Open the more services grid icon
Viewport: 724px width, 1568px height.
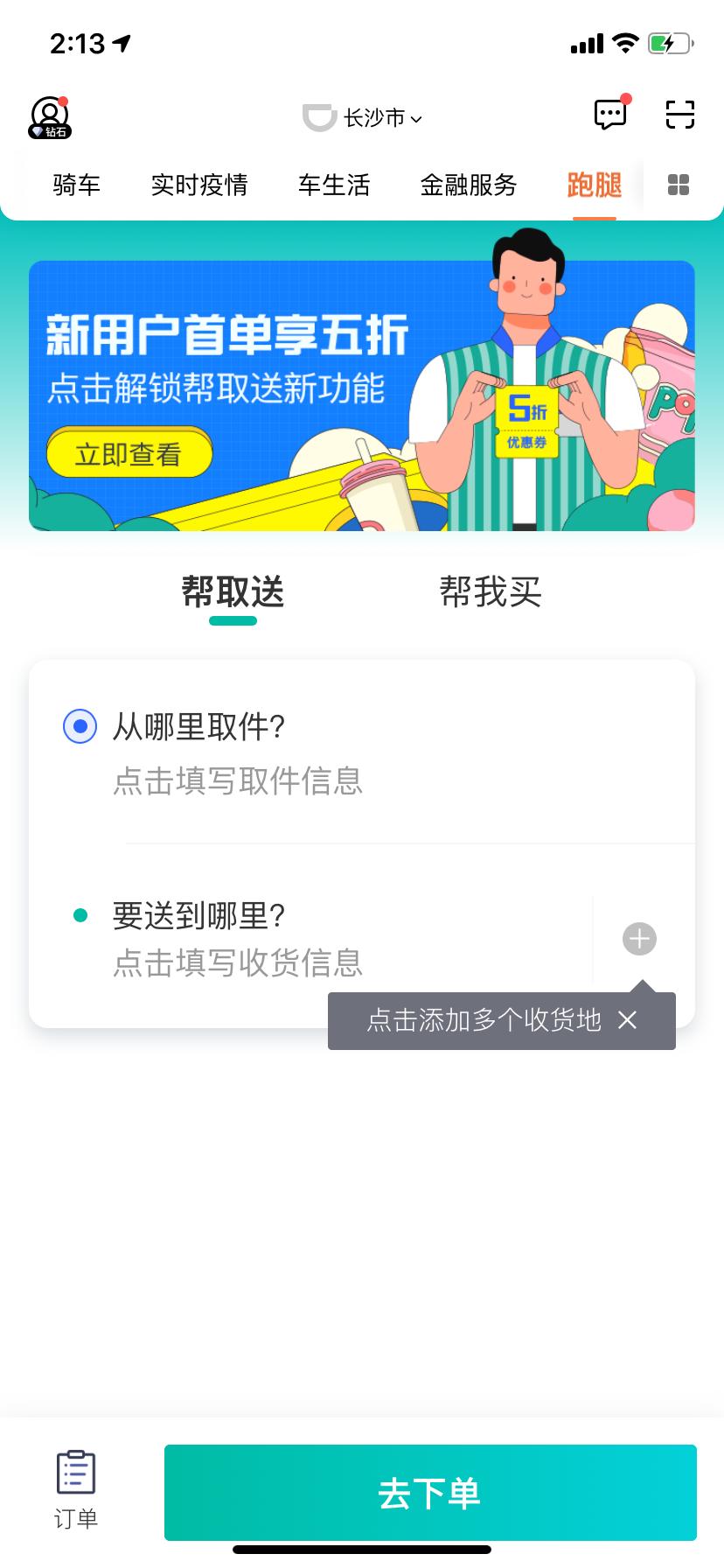pos(679,185)
